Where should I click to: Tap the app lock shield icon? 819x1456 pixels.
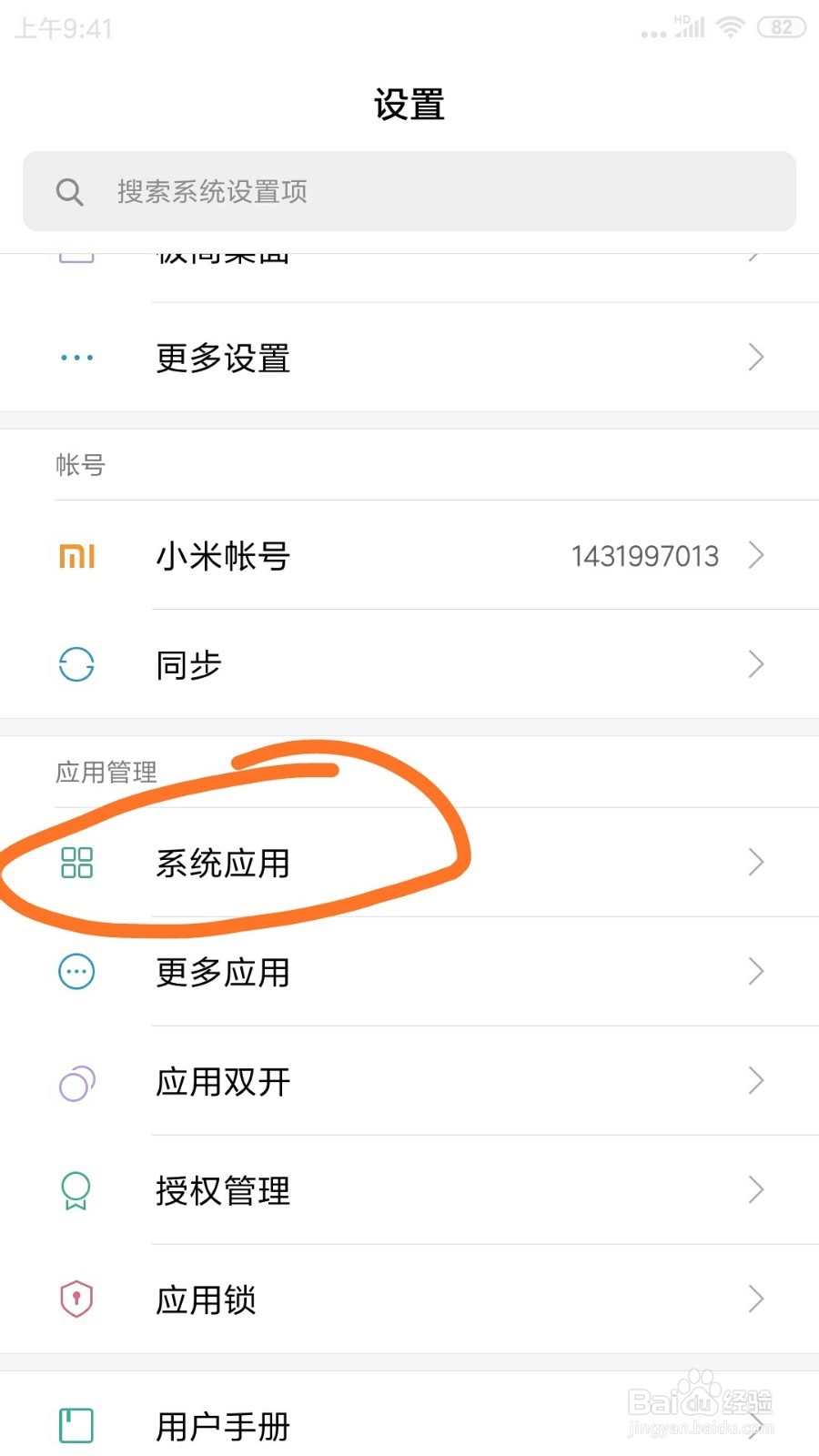coord(77,1299)
